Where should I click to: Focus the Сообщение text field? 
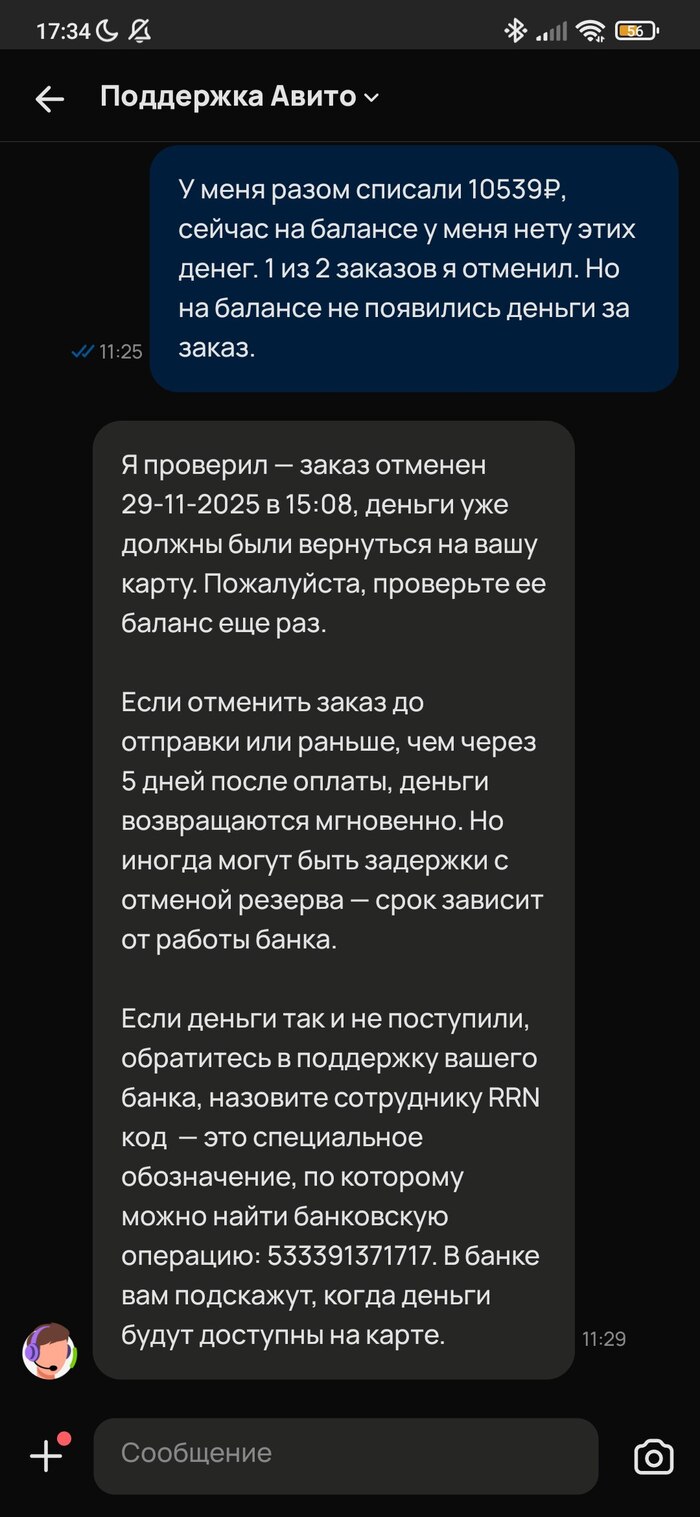345,1453
